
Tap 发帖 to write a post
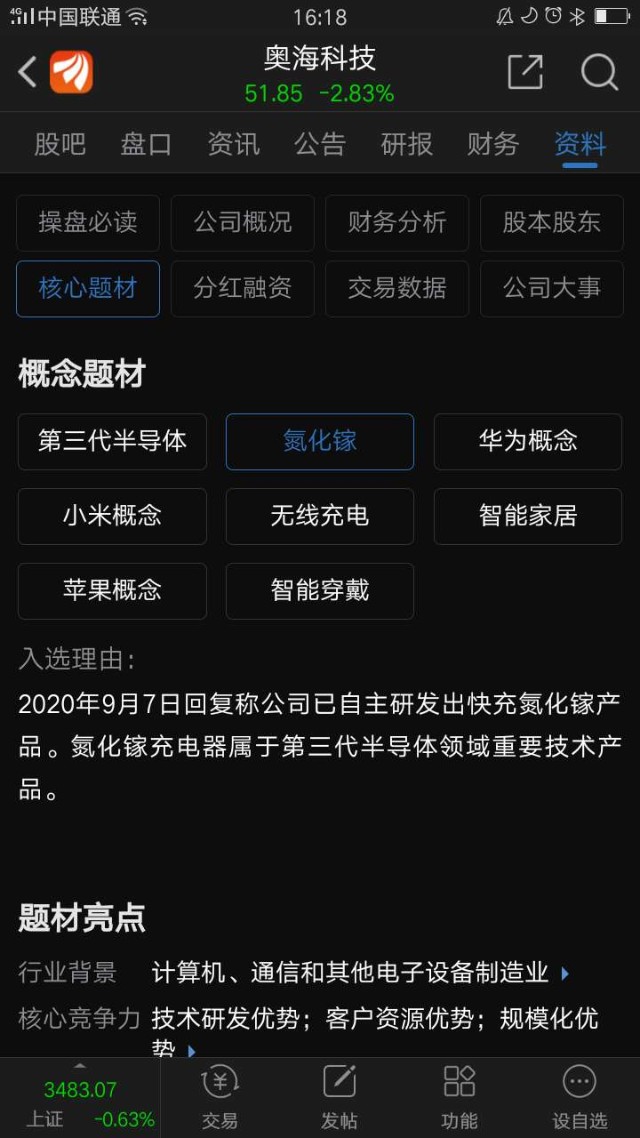click(339, 1098)
